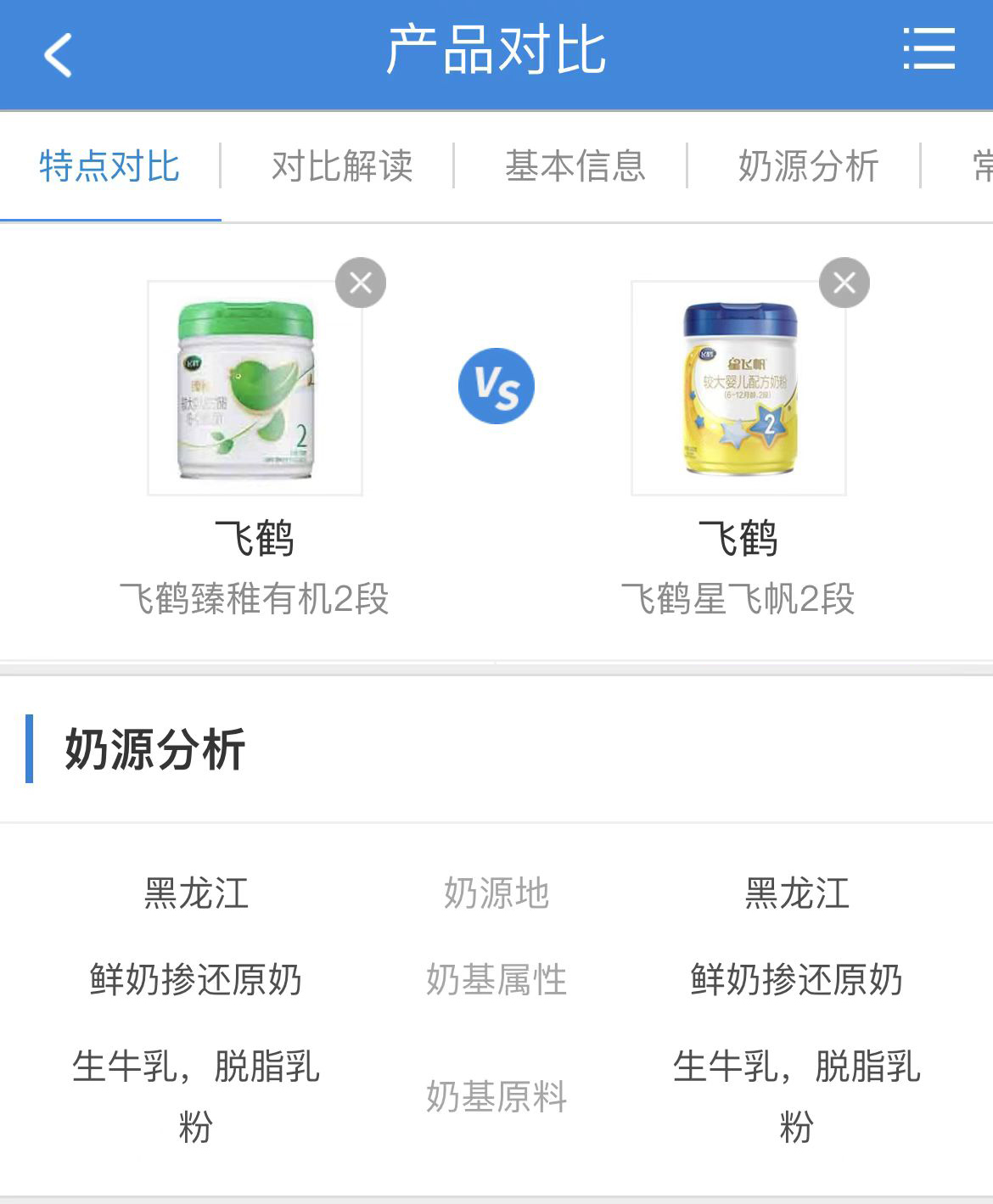
Task: Switch to the 基本信息 tab
Action: (575, 165)
